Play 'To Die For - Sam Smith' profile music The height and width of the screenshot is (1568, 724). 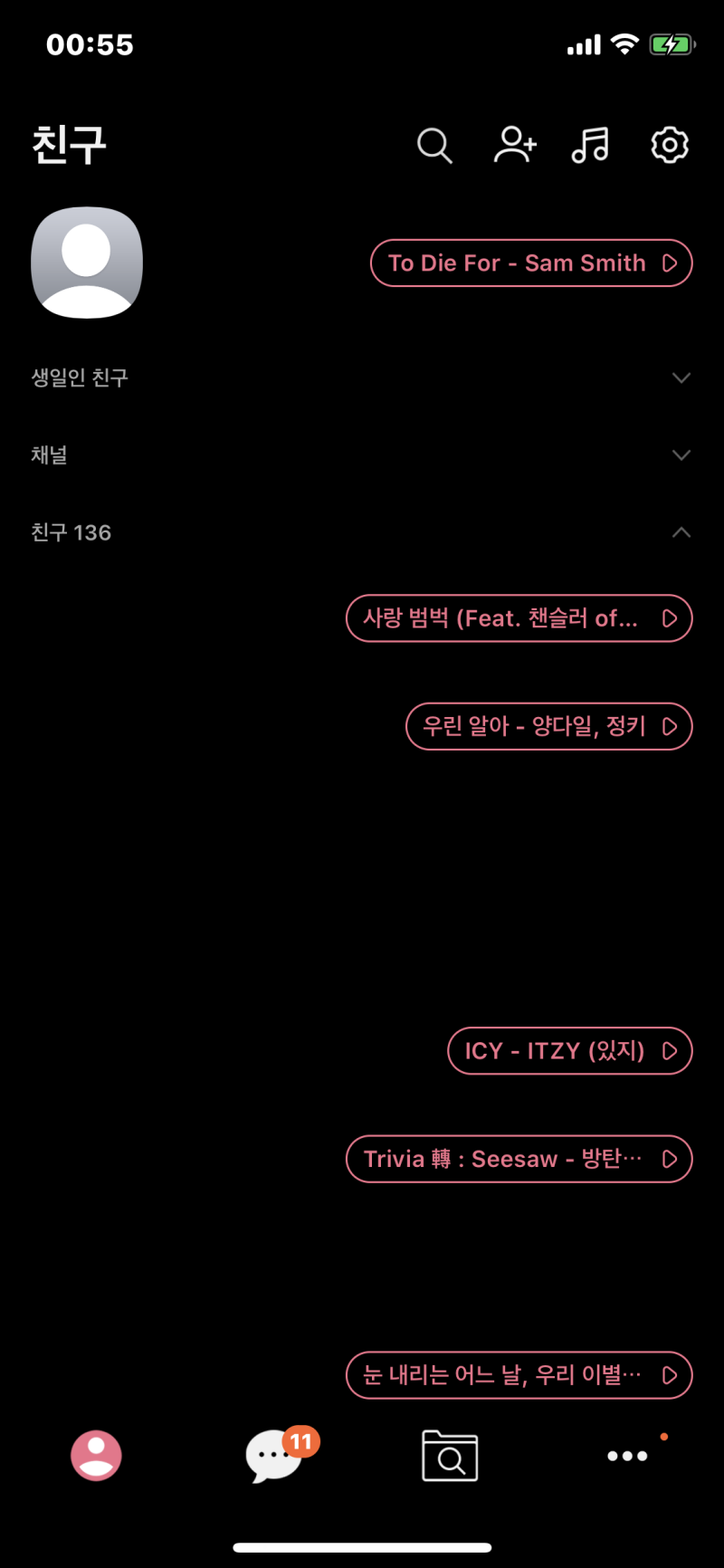(x=530, y=263)
